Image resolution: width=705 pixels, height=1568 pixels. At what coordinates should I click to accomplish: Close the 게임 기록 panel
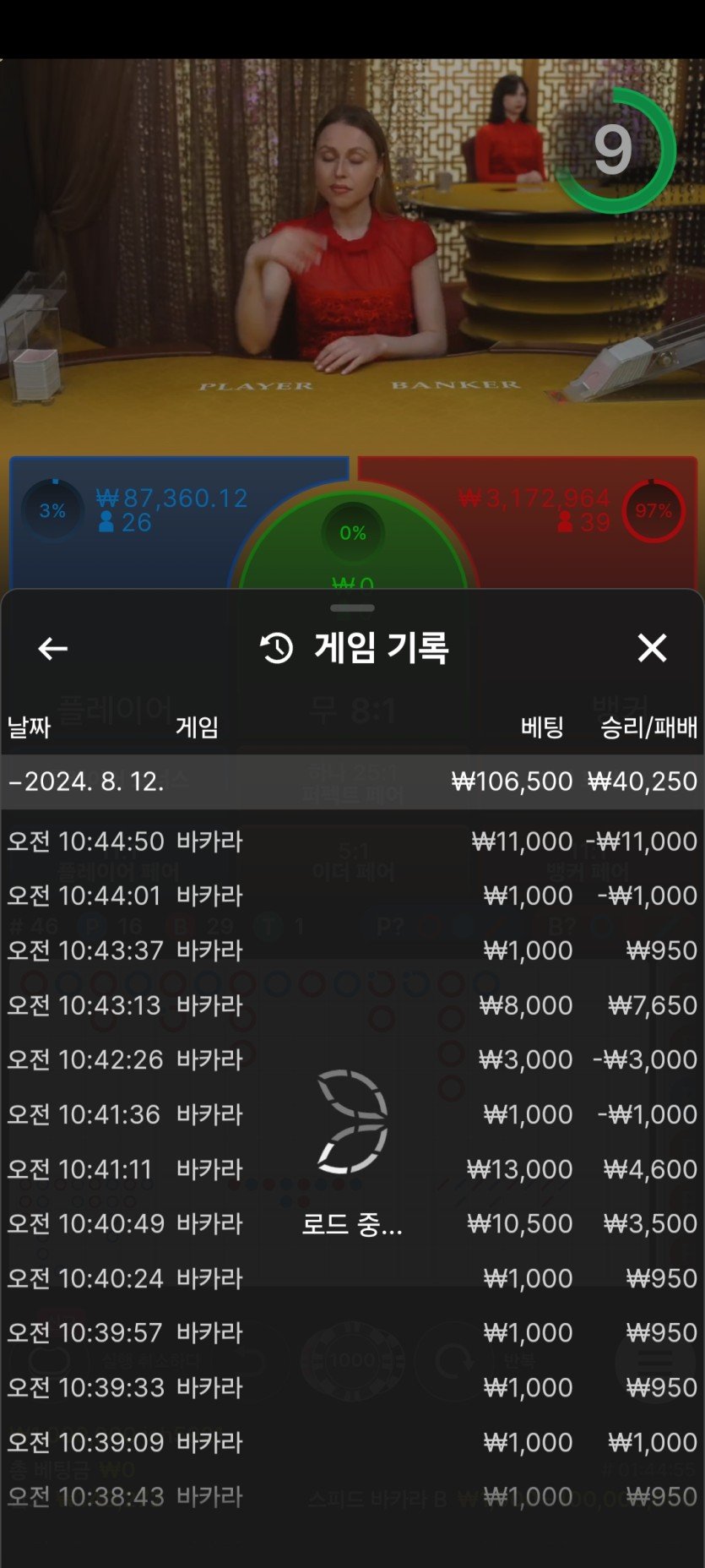[x=652, y=649]
